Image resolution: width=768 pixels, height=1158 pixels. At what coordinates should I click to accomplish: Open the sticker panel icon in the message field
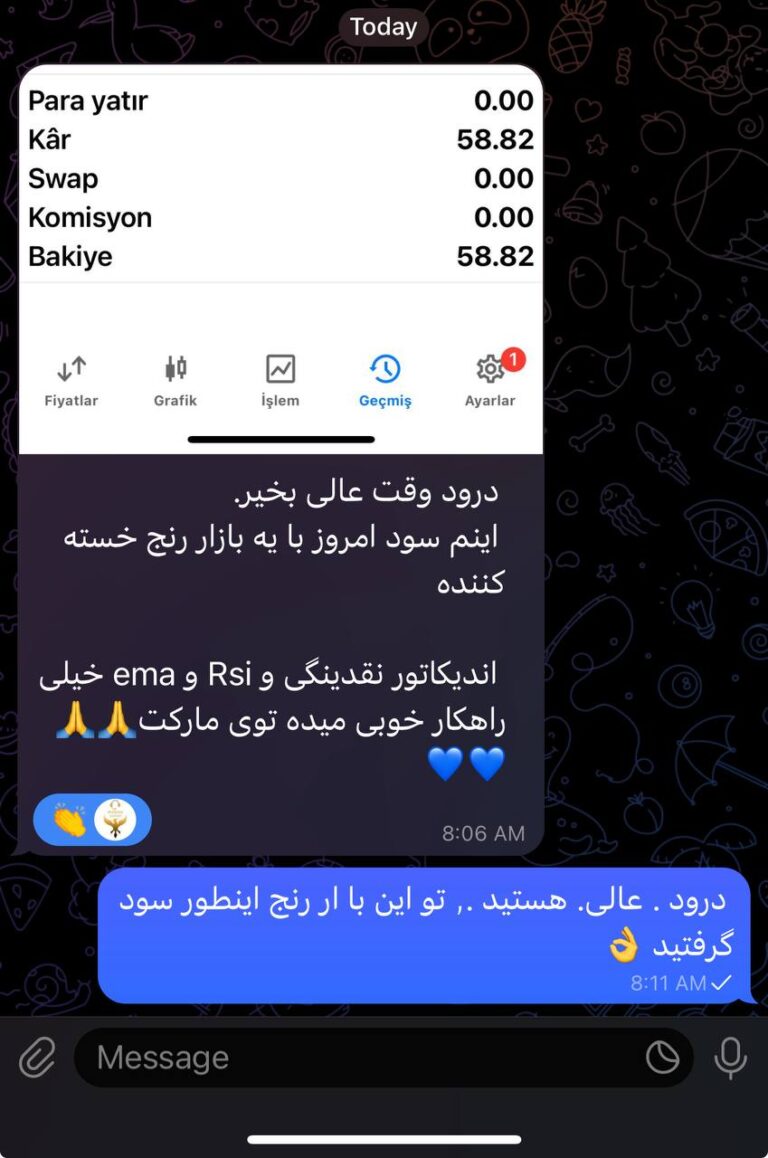(x=662, y=1057)
